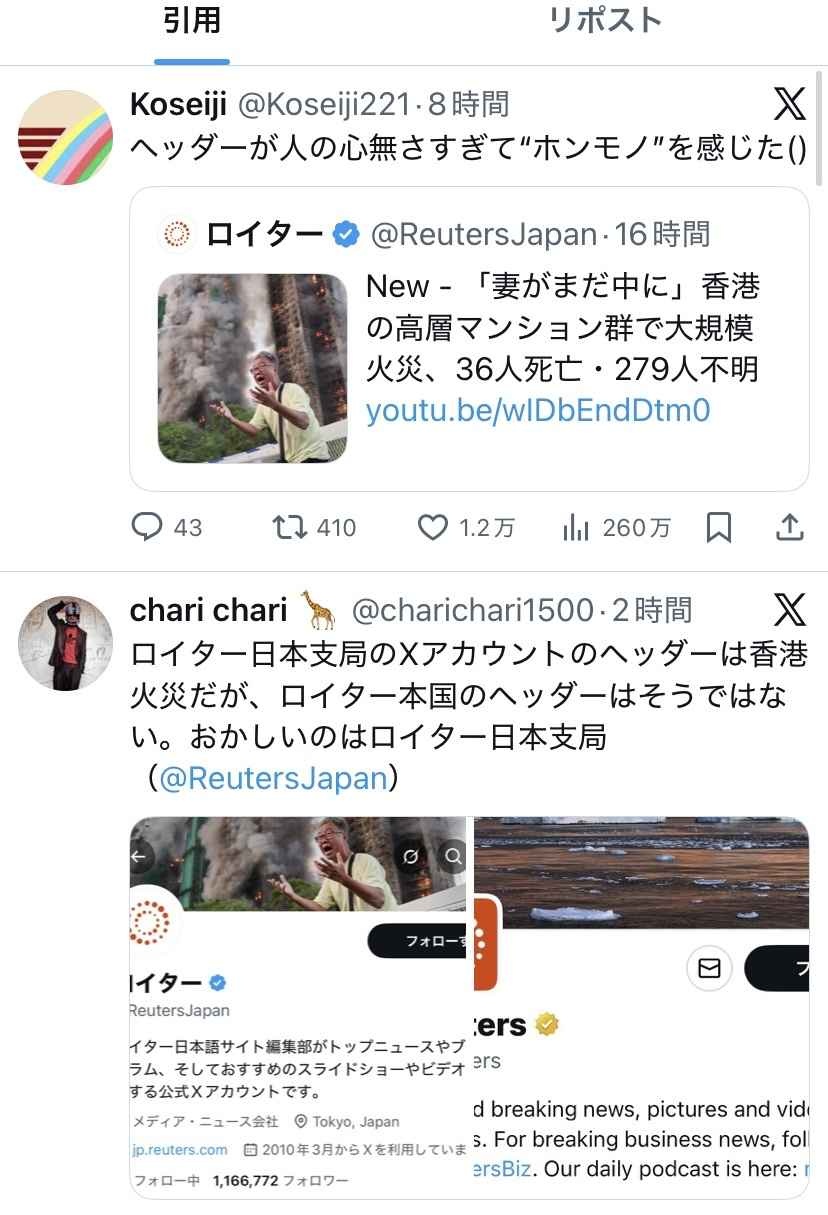The height and width of the screenshot is (1215, 828).
Task: Open the @ReutersJapan mention link
Action: pos(273,778)
